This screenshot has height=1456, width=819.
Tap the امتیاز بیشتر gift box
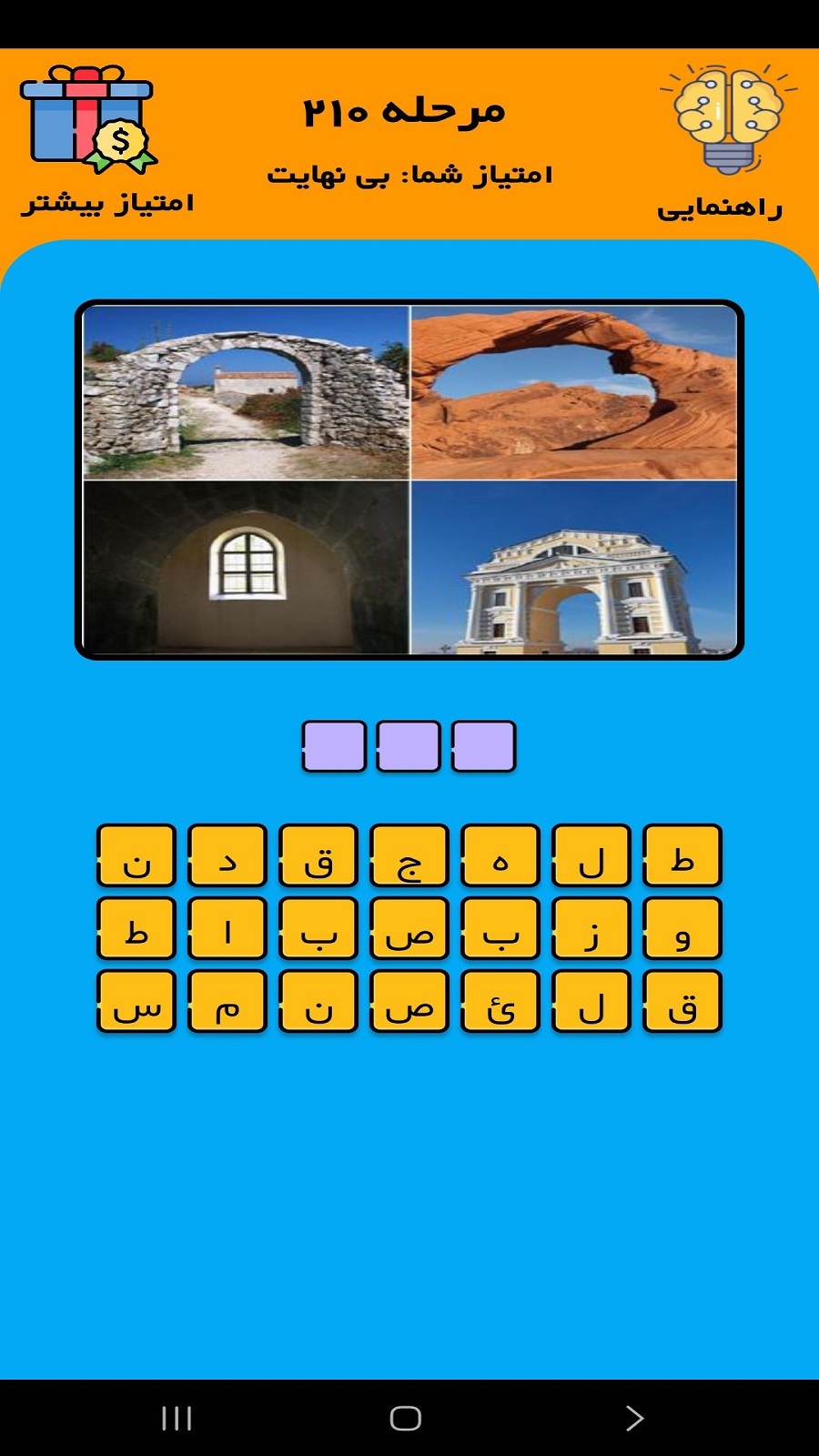[x=88, y=118]
